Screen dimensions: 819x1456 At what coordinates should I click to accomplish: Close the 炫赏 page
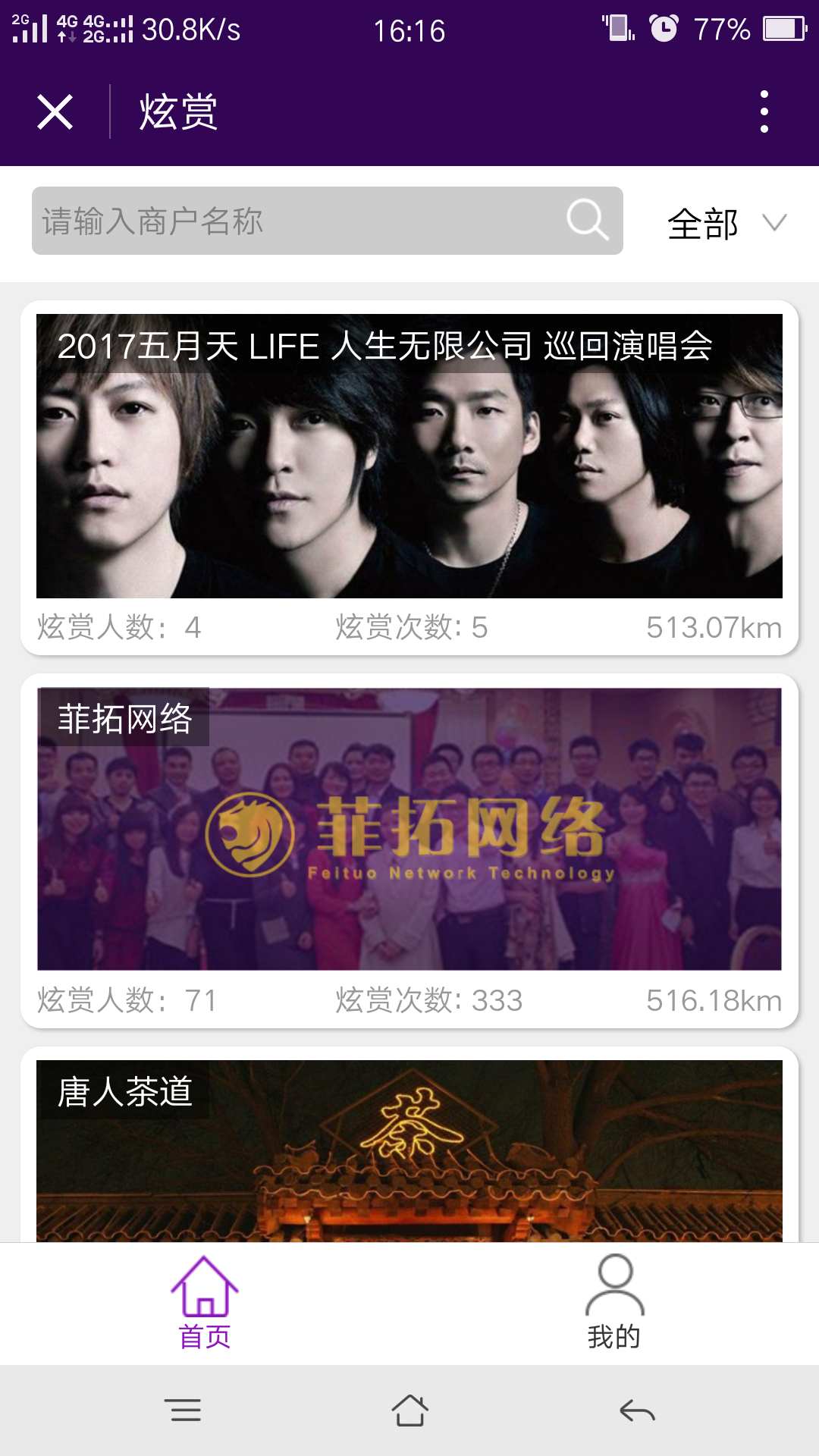(55, 112)
